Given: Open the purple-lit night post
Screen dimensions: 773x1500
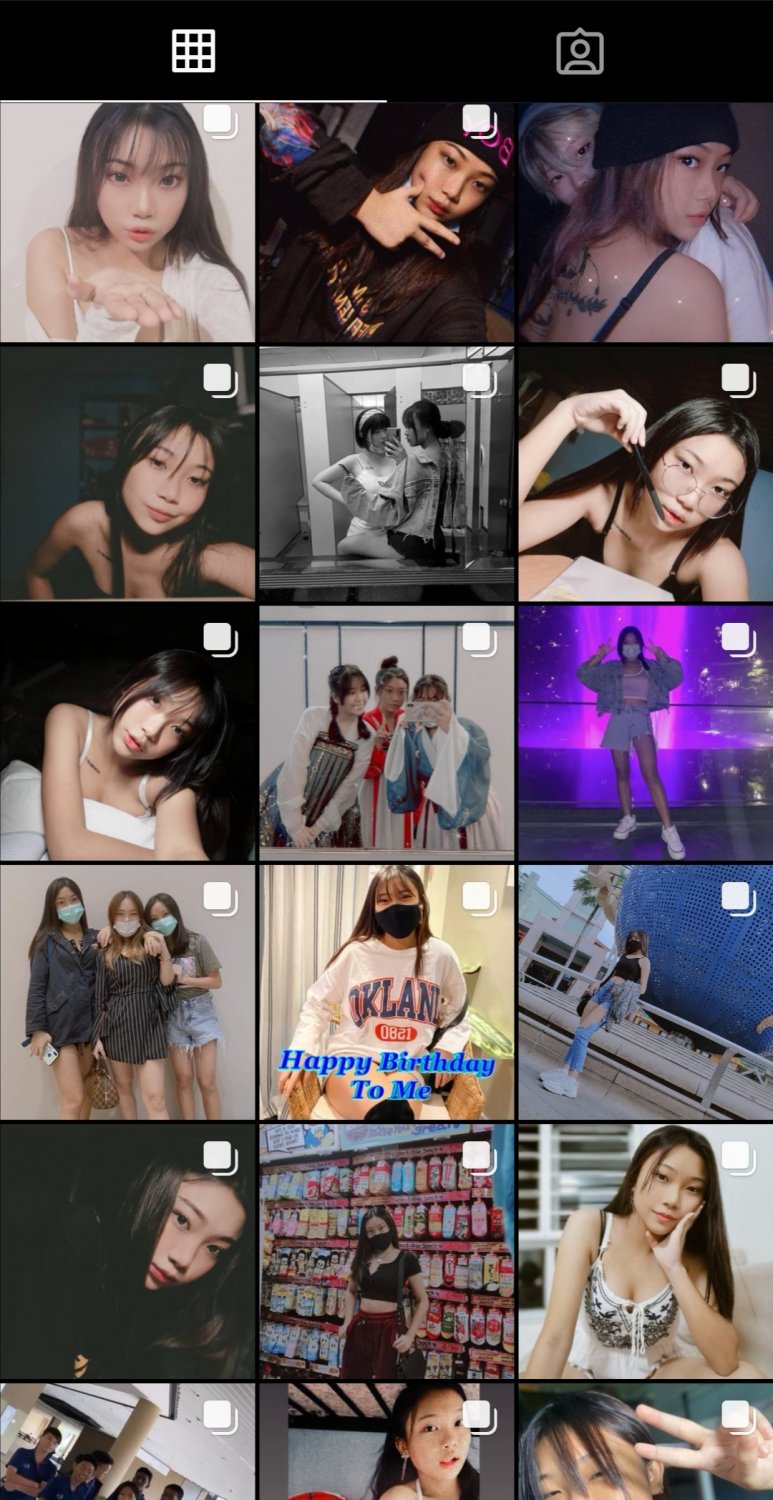Looking at the screenshot, I should (646, 733).
